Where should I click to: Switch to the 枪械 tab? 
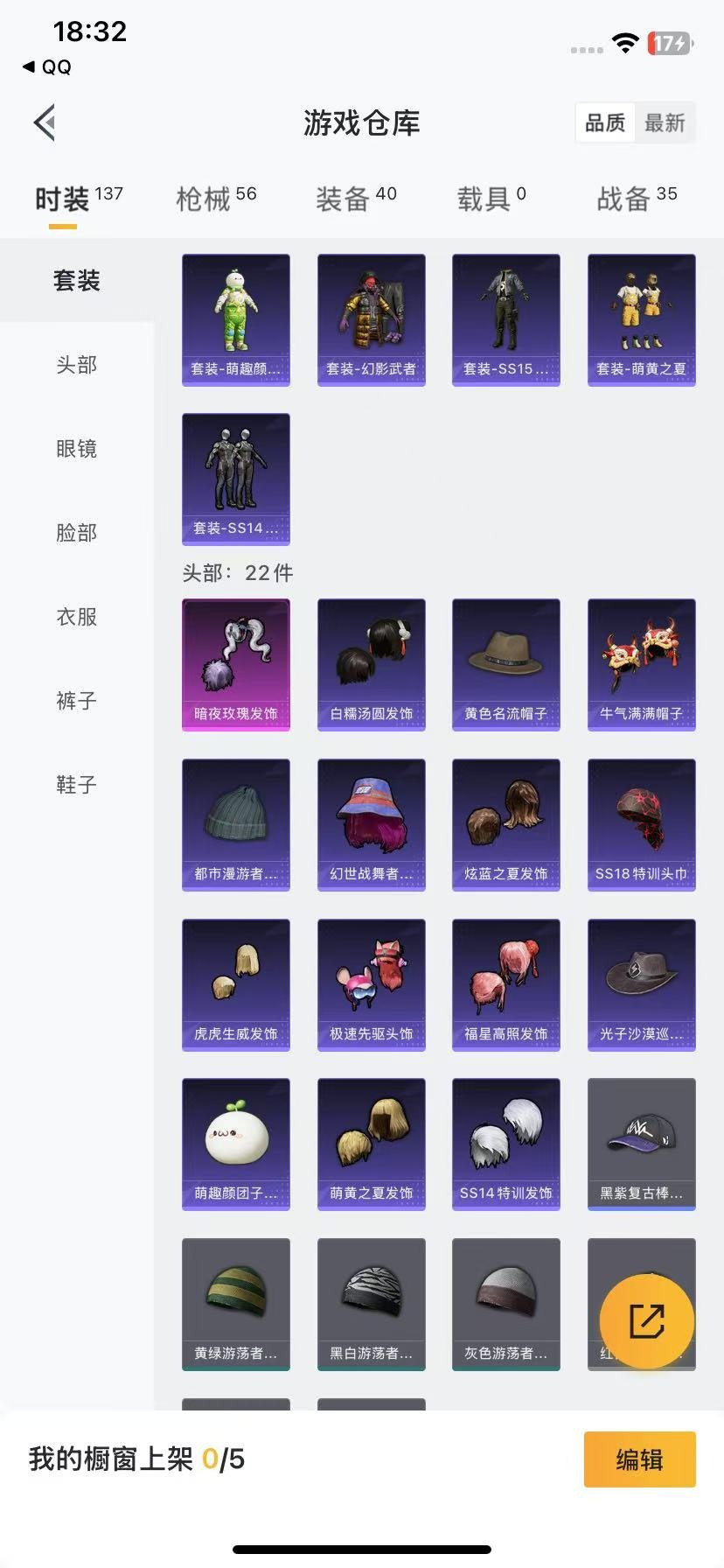pos(216,199)
